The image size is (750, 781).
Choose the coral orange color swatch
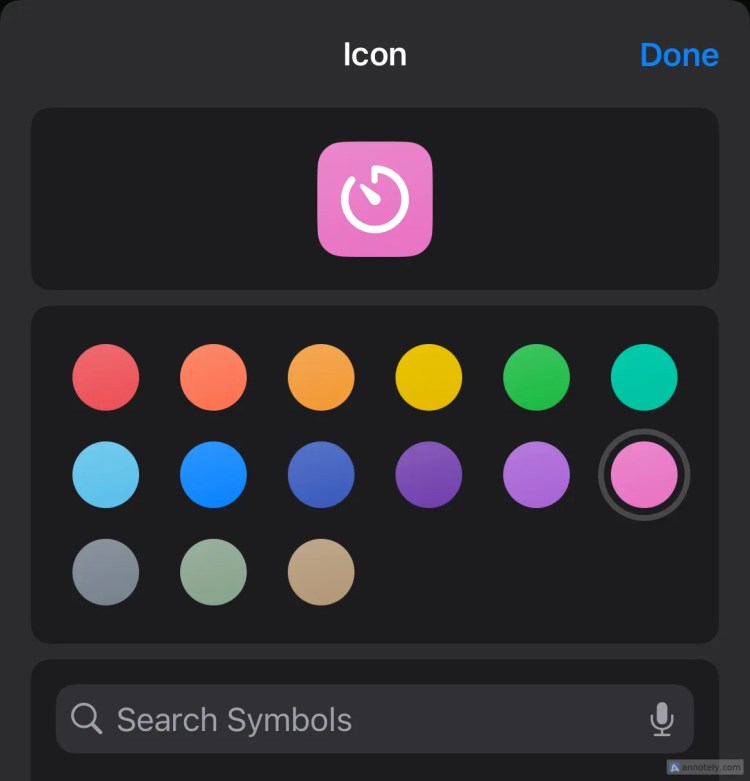pyautogui.click(x=213, y=377)
